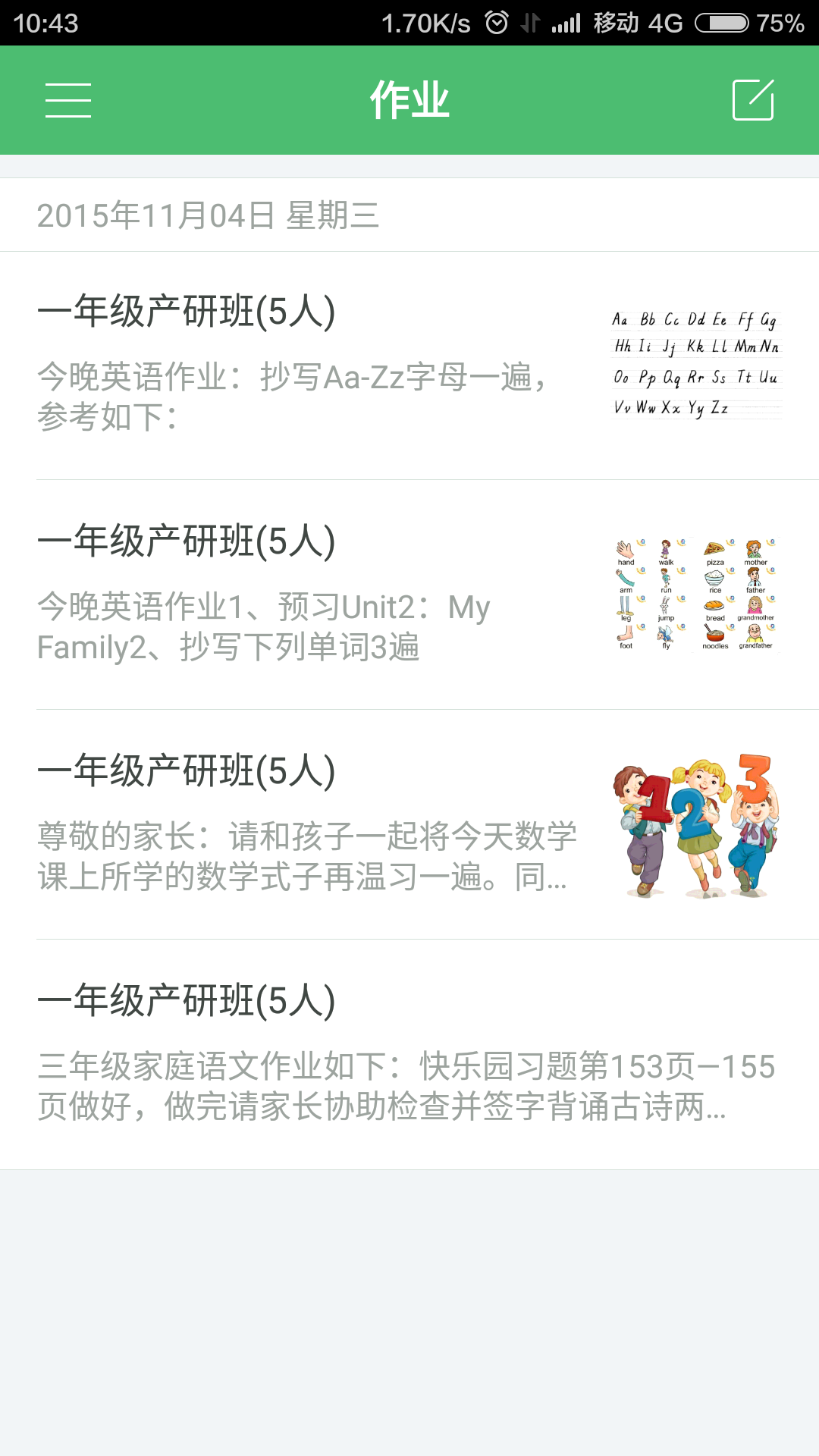
Task: Tap the battery indicator in status bar
Action: 720,24
